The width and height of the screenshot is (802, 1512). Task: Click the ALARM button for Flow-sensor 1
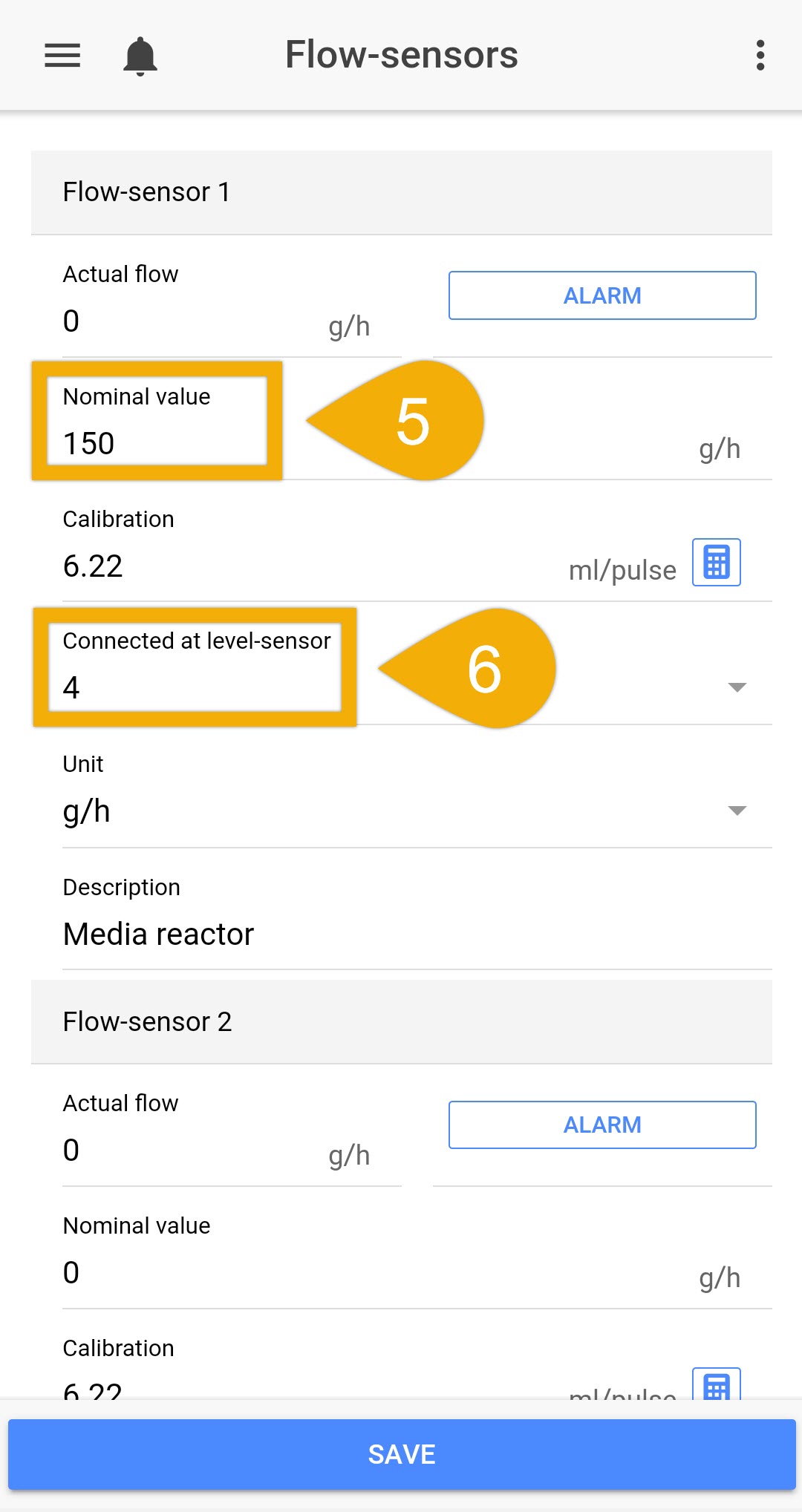601,295
